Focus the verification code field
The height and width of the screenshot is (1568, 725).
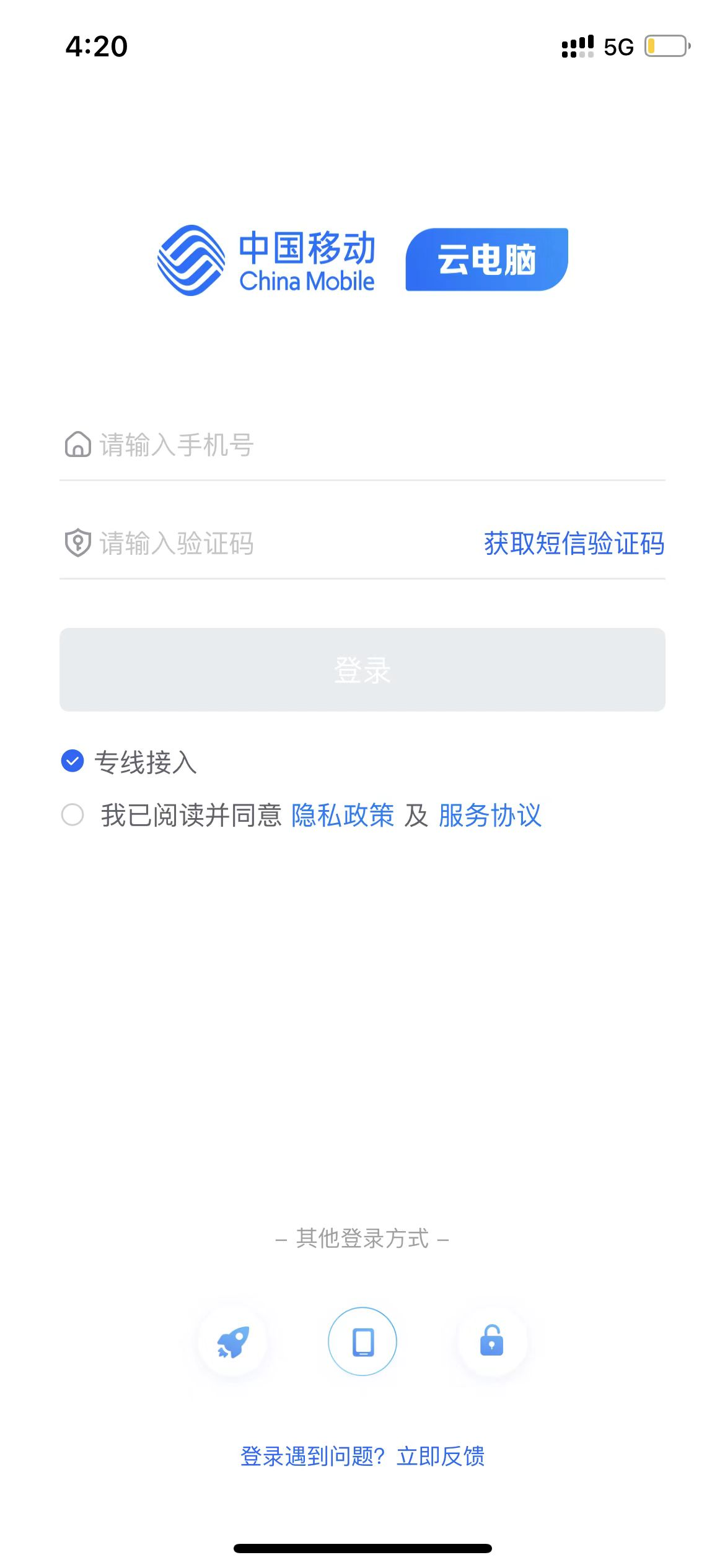(266, 543)
